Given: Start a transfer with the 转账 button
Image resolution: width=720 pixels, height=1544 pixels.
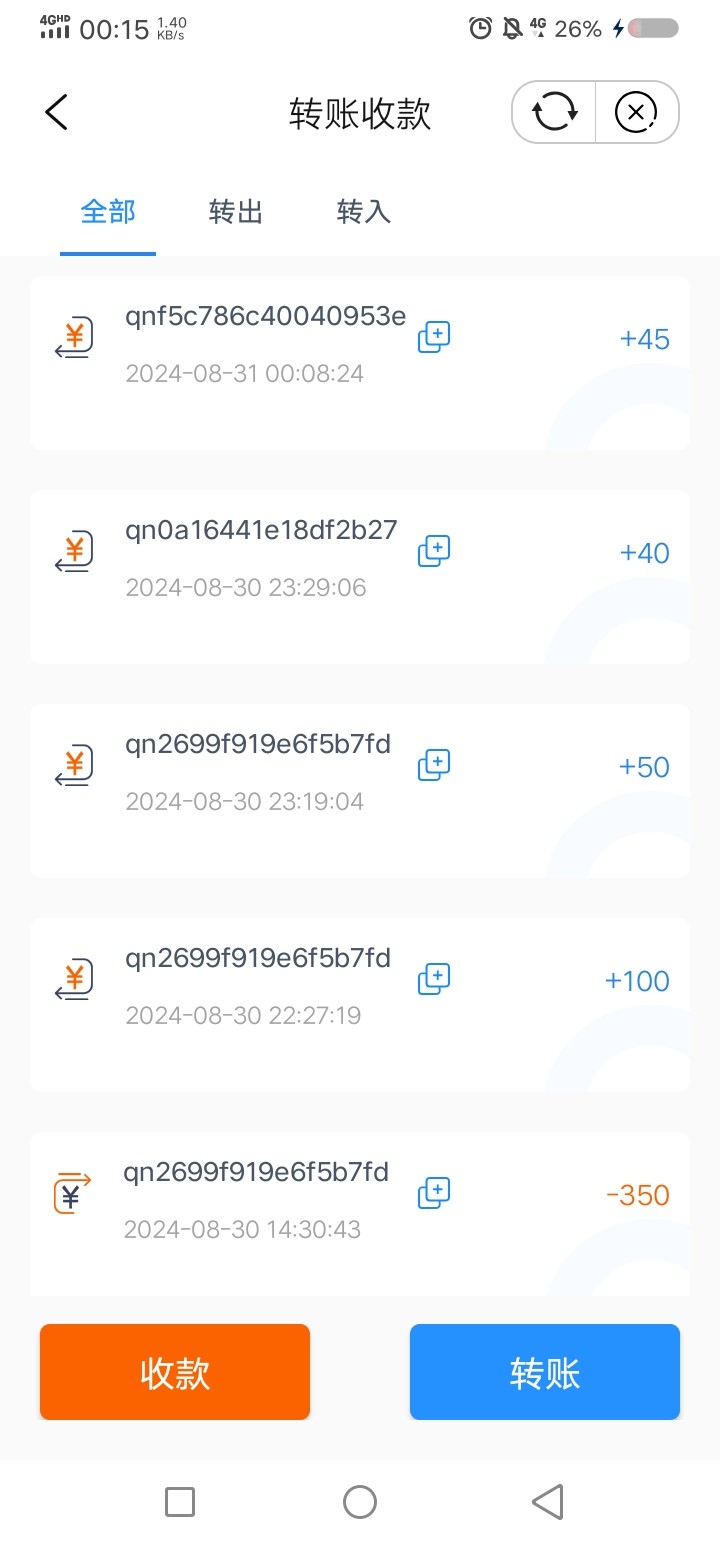Looking at the screenshot, I should click(545, 1372).
